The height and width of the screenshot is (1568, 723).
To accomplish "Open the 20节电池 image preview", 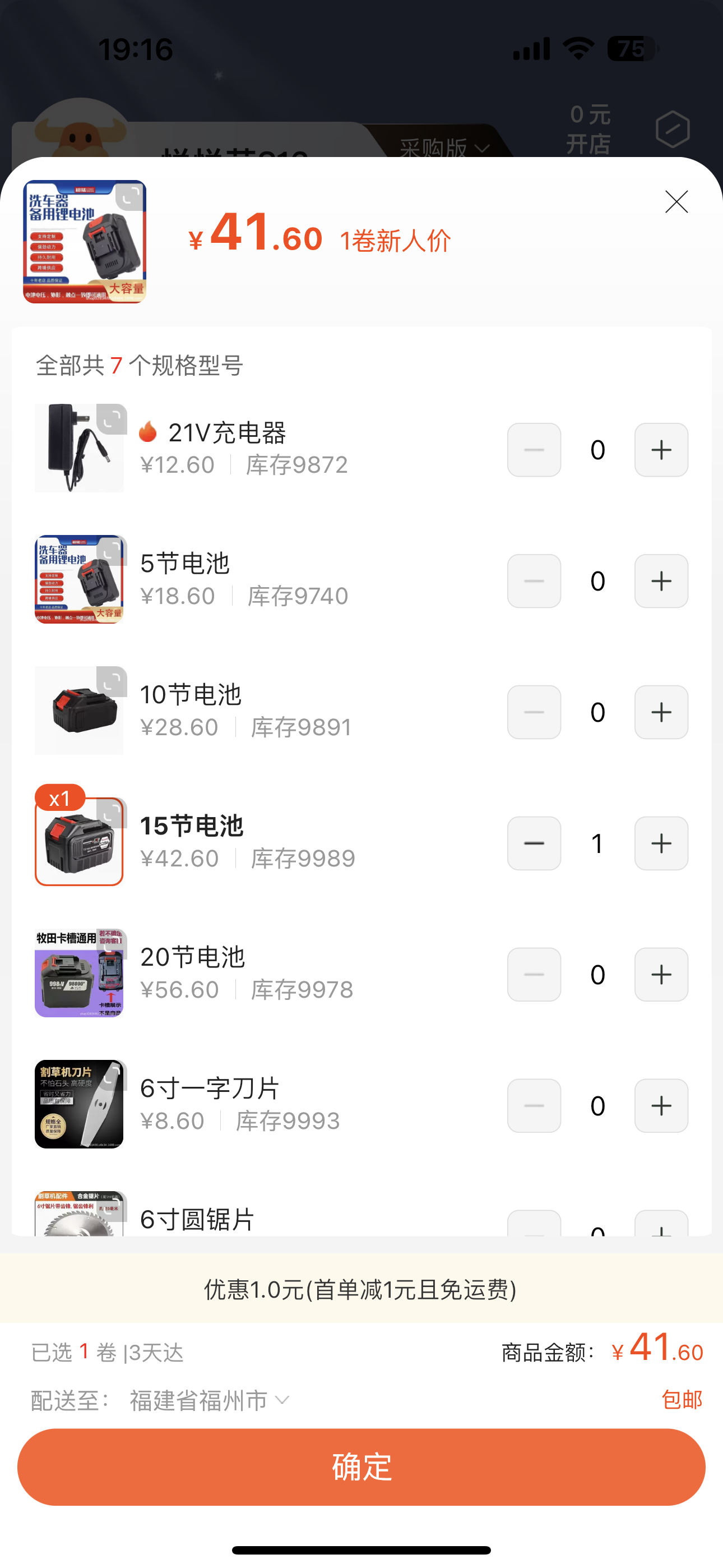I will (x=112, y=943).
